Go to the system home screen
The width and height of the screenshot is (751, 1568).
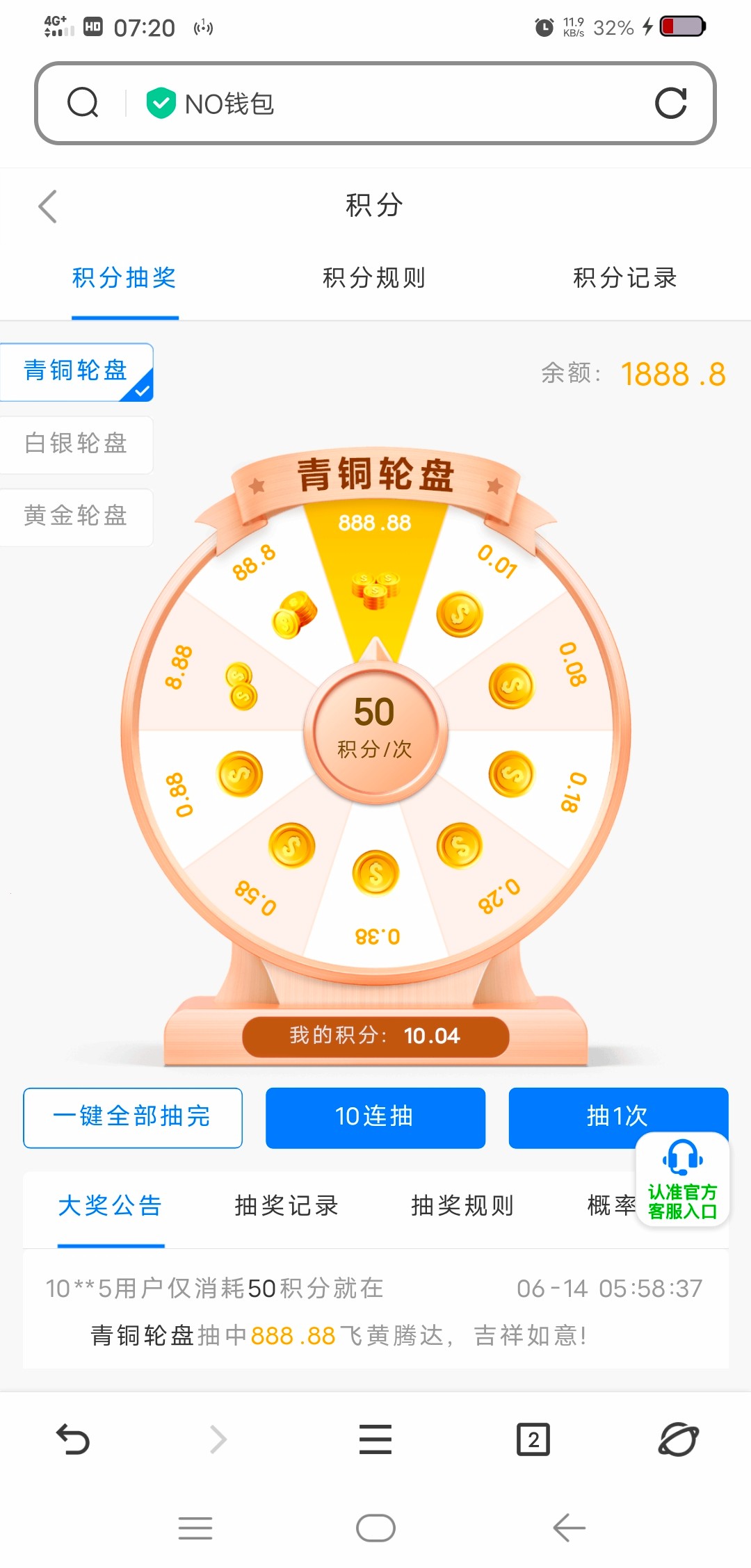pyautogui.click(x=375, y=1528)
